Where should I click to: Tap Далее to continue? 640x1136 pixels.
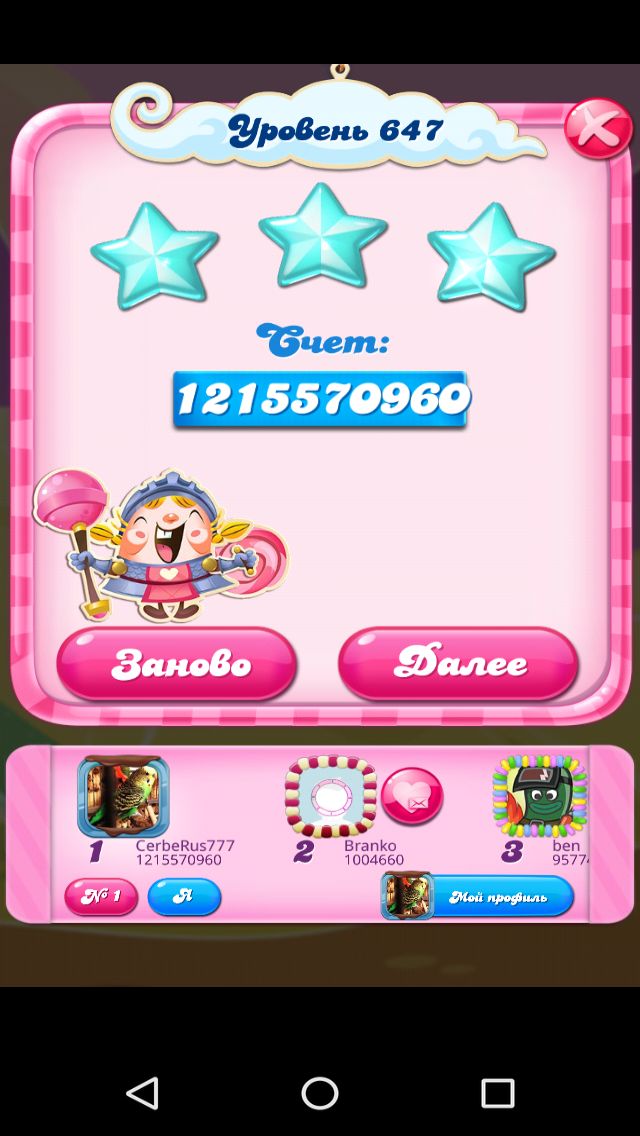pyautogui.click(x=459, y=664)
